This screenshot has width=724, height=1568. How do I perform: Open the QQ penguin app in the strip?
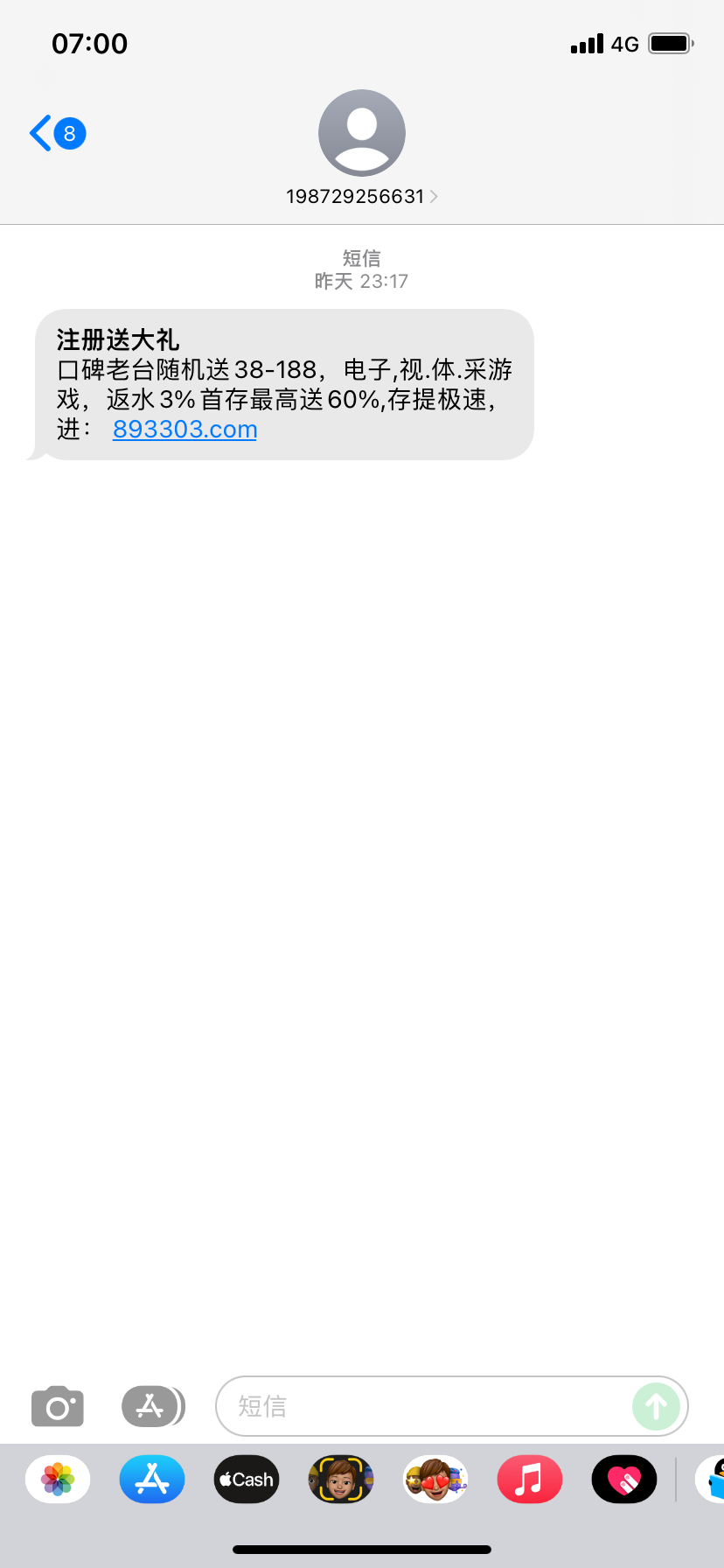point(710,1480)
